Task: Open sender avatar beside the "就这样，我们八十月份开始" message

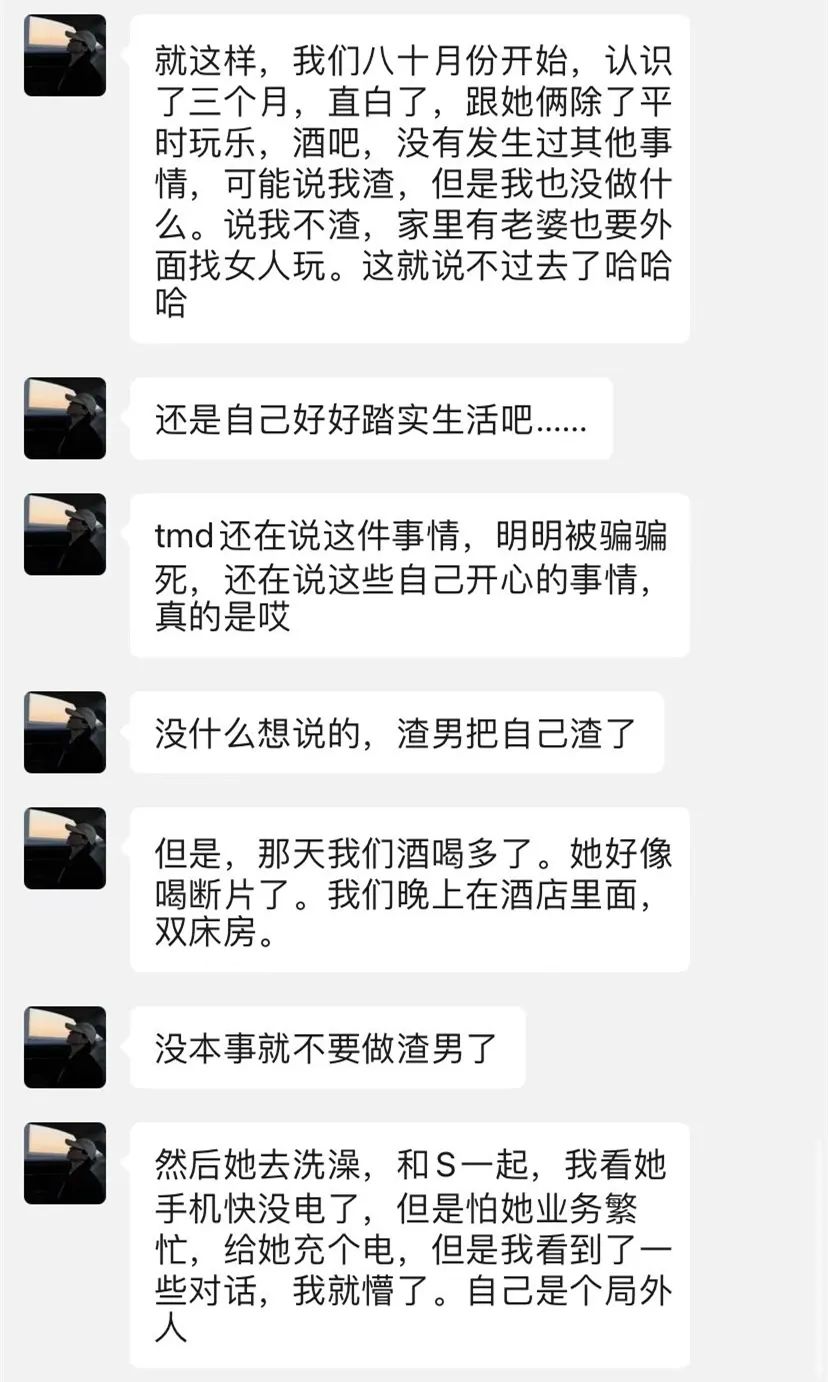Action: tap(65, 56)
